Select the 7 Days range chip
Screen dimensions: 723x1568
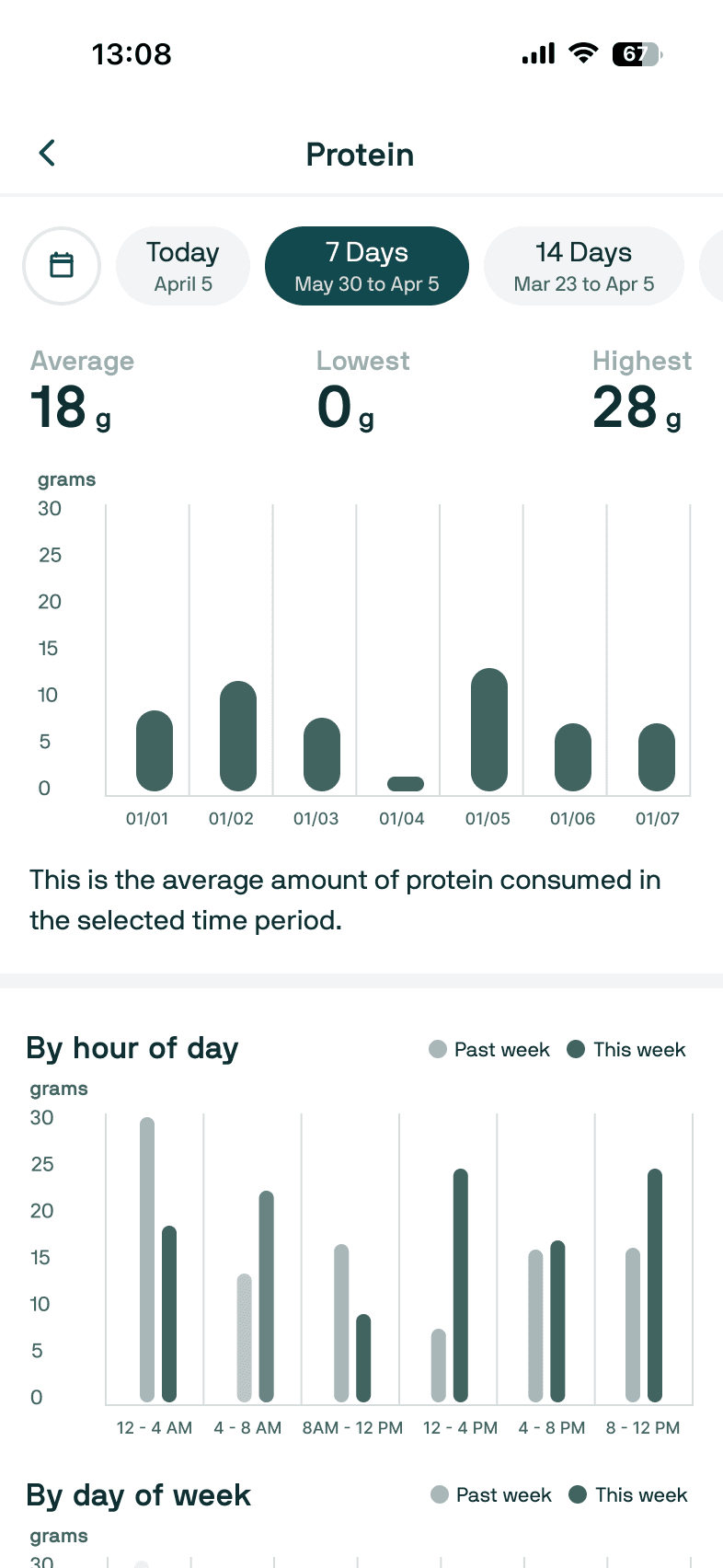(367, 266)
